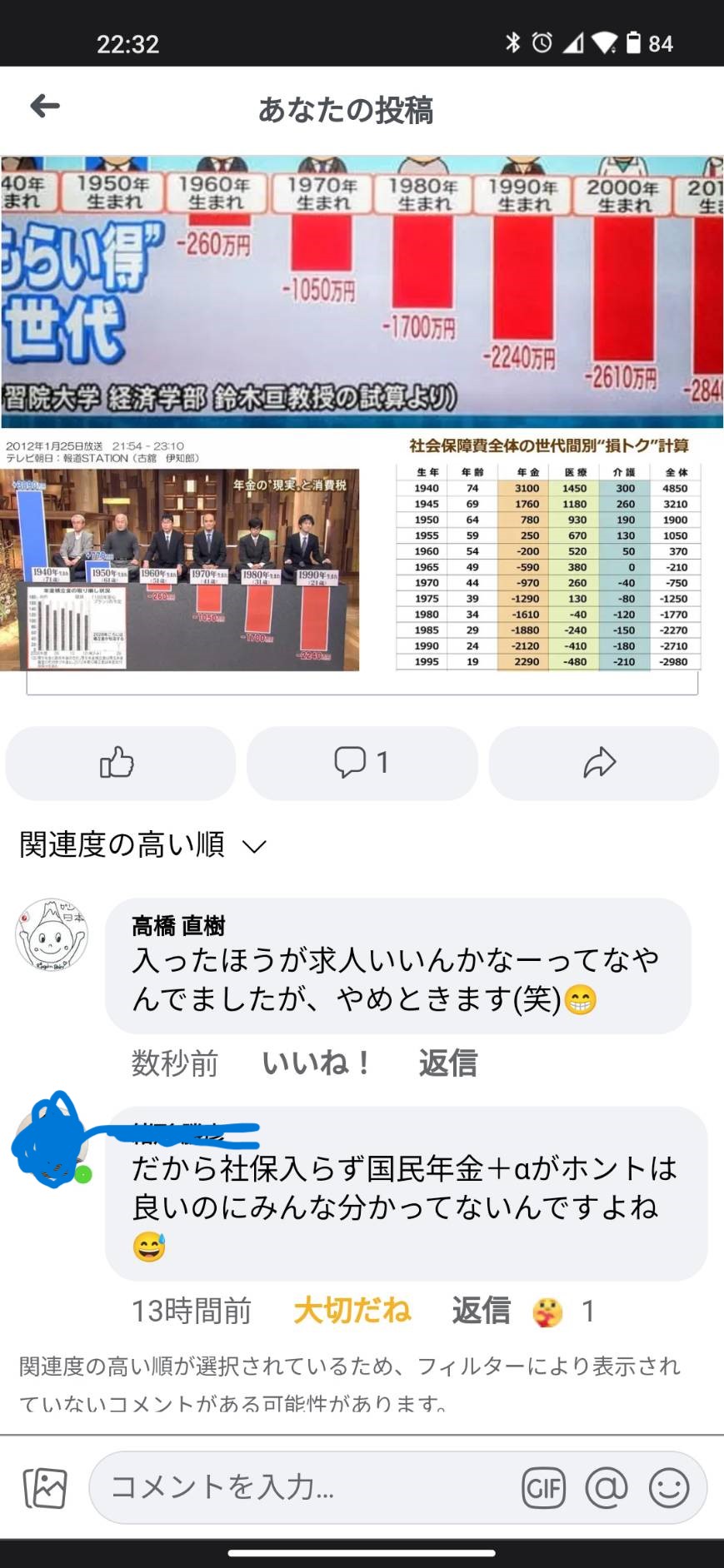724x1568 pixels.
Task: Open 高橋 直樹's profile picture
Action: 52,936
